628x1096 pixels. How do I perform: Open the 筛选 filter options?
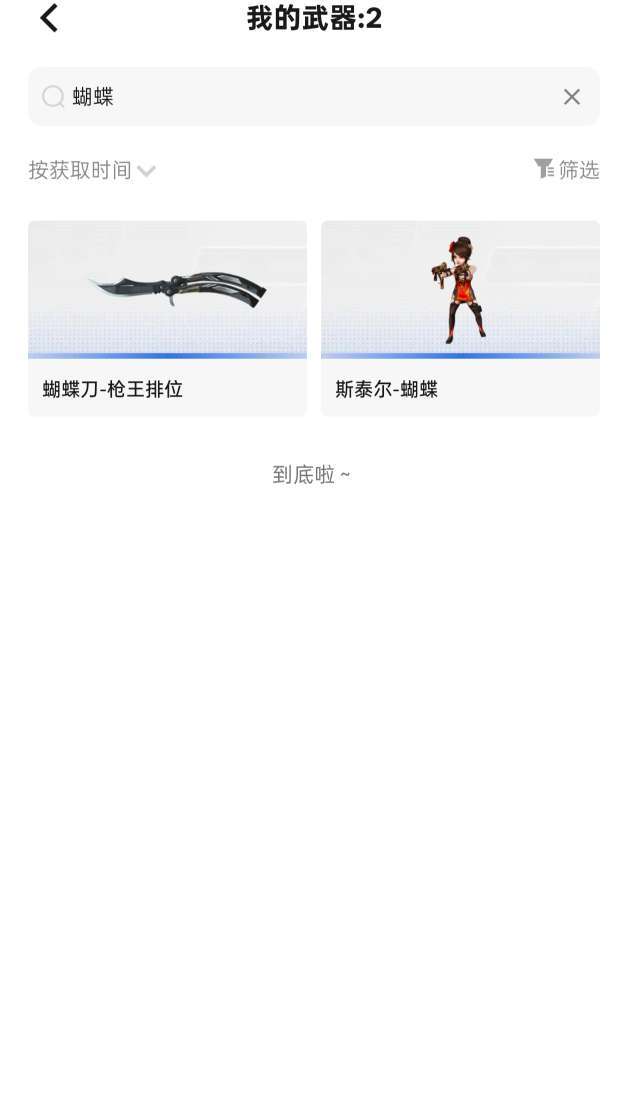566,170
